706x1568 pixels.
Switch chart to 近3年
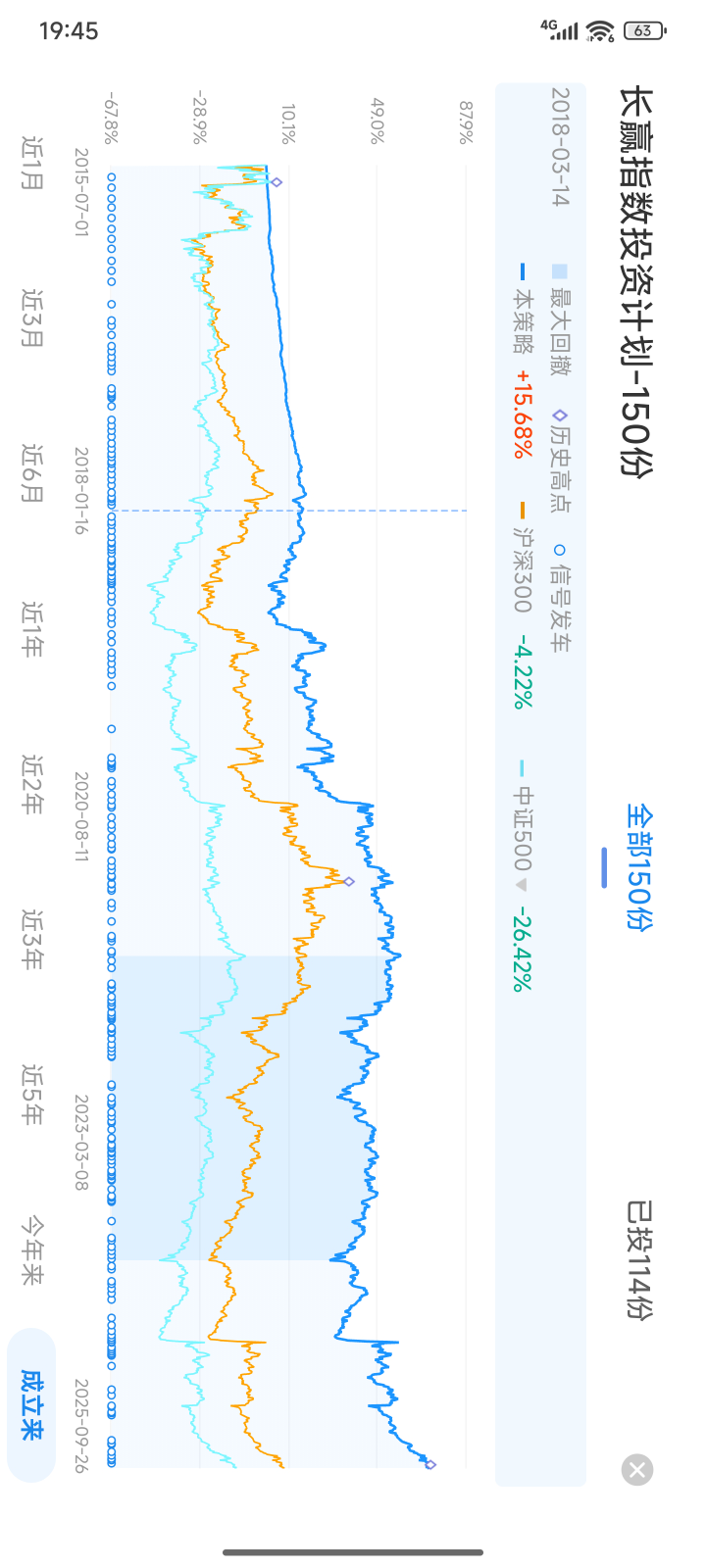(32, 939)
